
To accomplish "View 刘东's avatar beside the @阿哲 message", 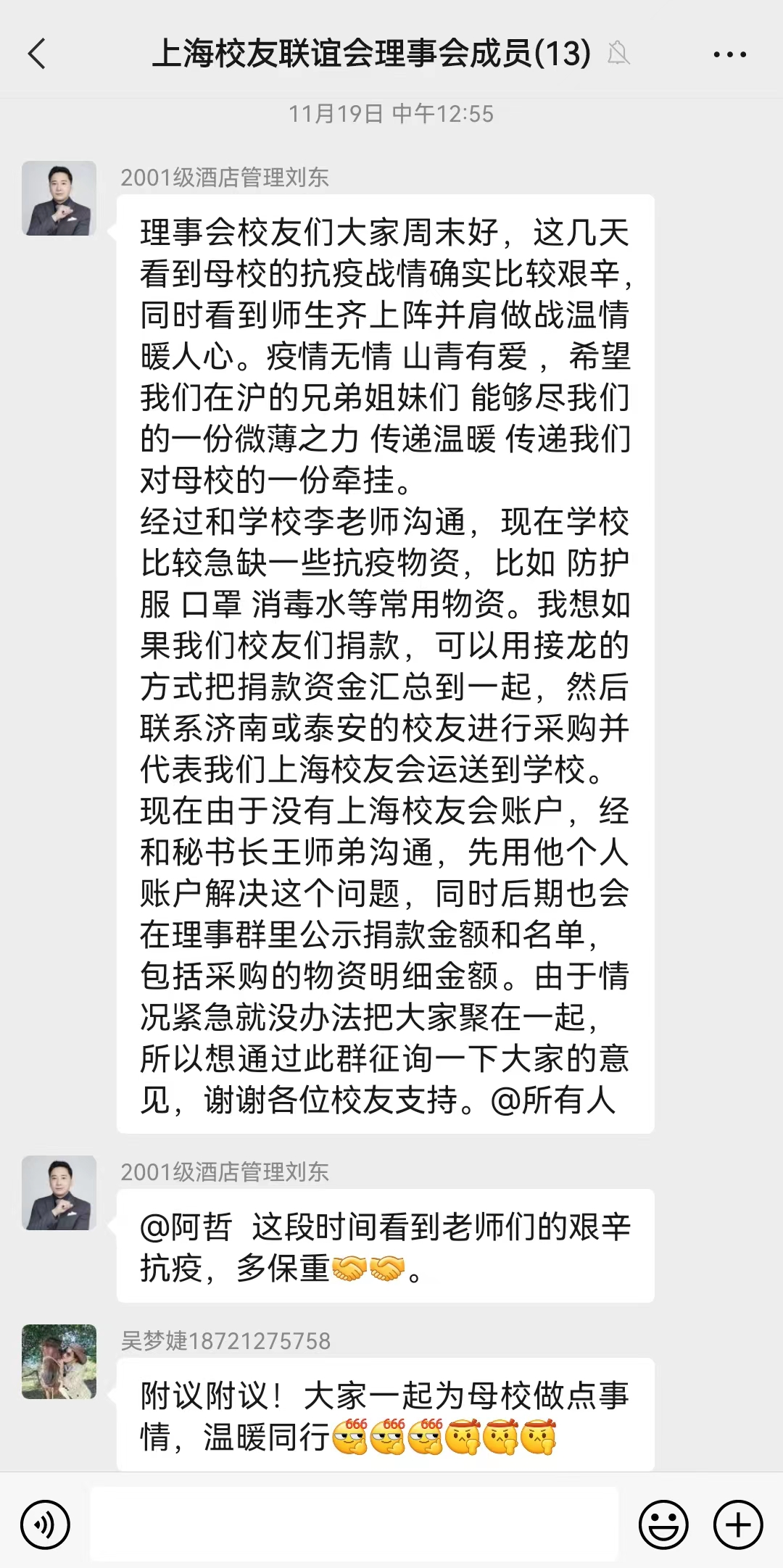I will coord(59,1192).
